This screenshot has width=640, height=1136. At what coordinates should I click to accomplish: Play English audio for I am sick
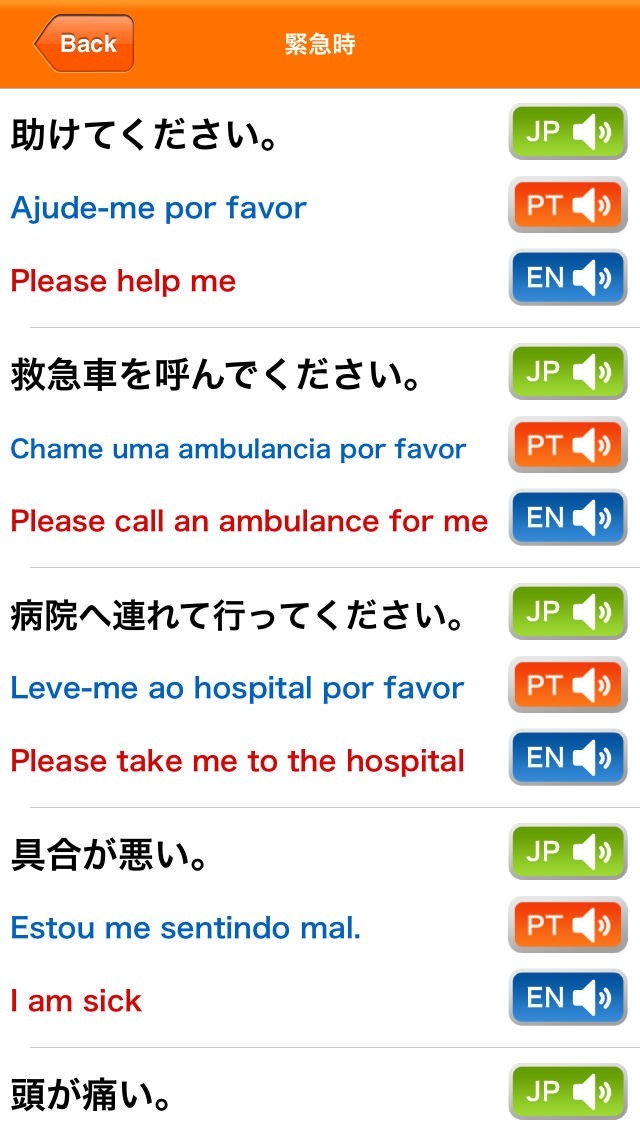tap(567, 998)
